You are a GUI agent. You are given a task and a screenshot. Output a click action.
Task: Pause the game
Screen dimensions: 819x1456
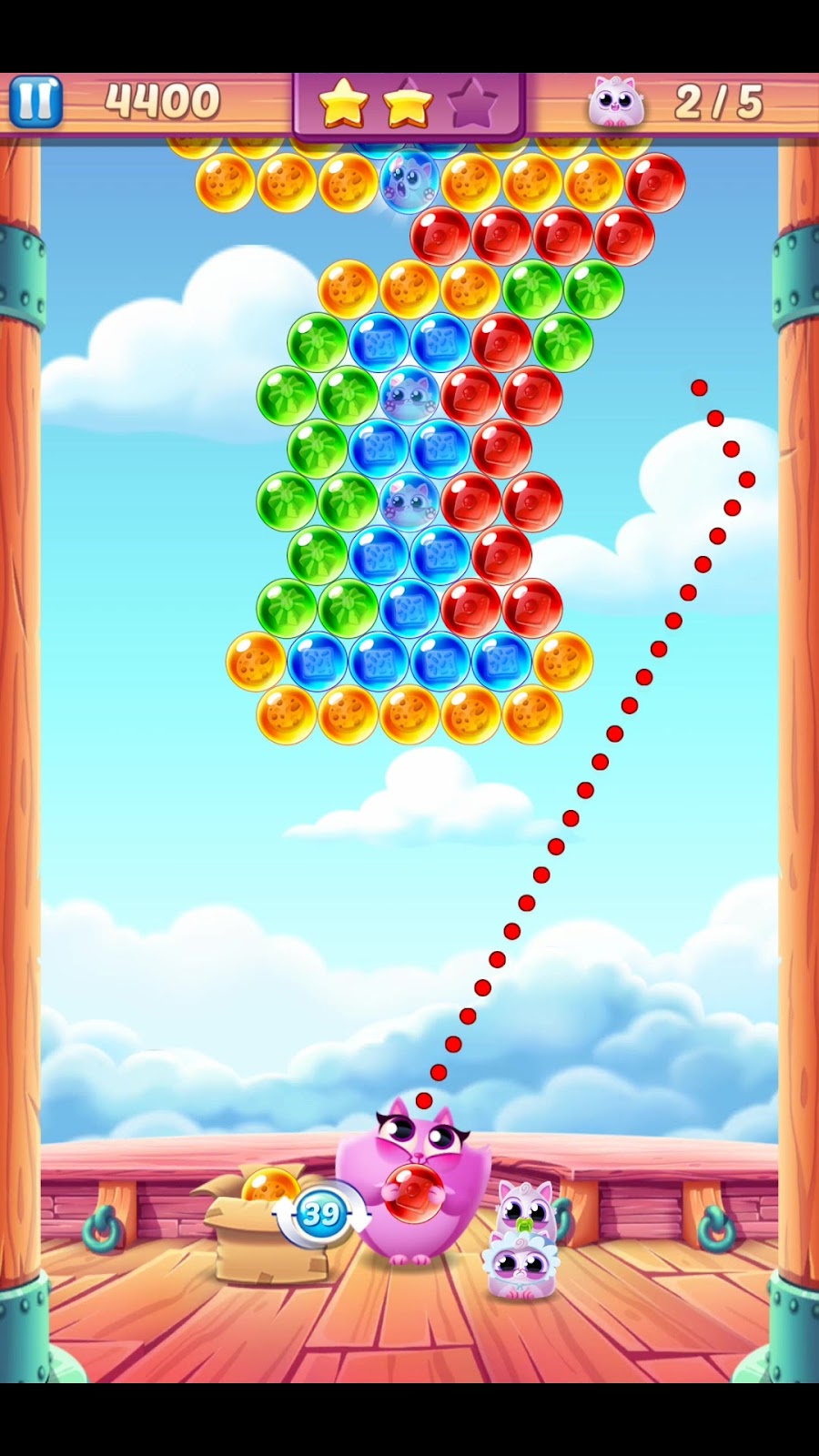[x=35, y=101]
